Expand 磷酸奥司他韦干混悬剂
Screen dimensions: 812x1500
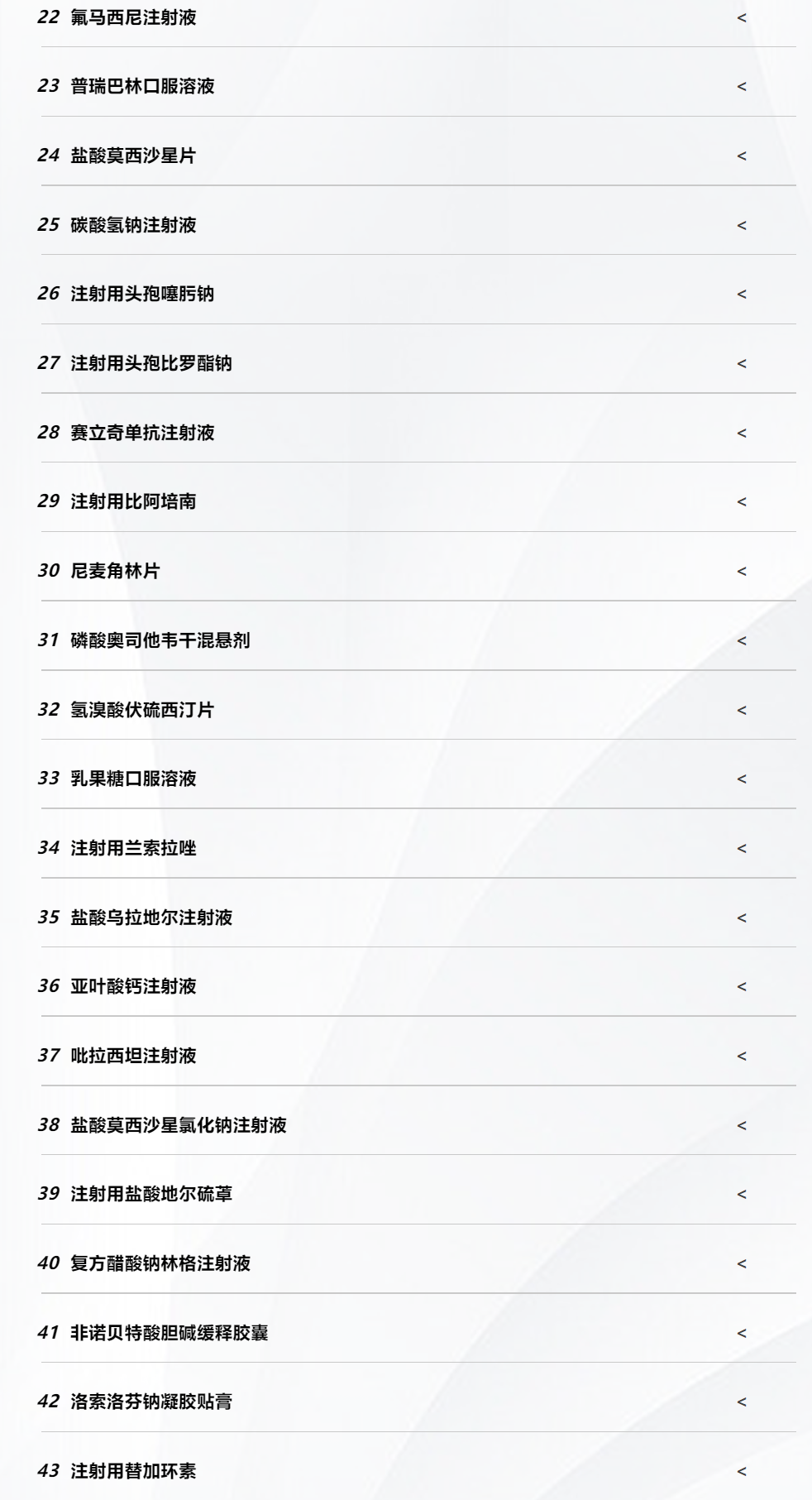[418, 640]
